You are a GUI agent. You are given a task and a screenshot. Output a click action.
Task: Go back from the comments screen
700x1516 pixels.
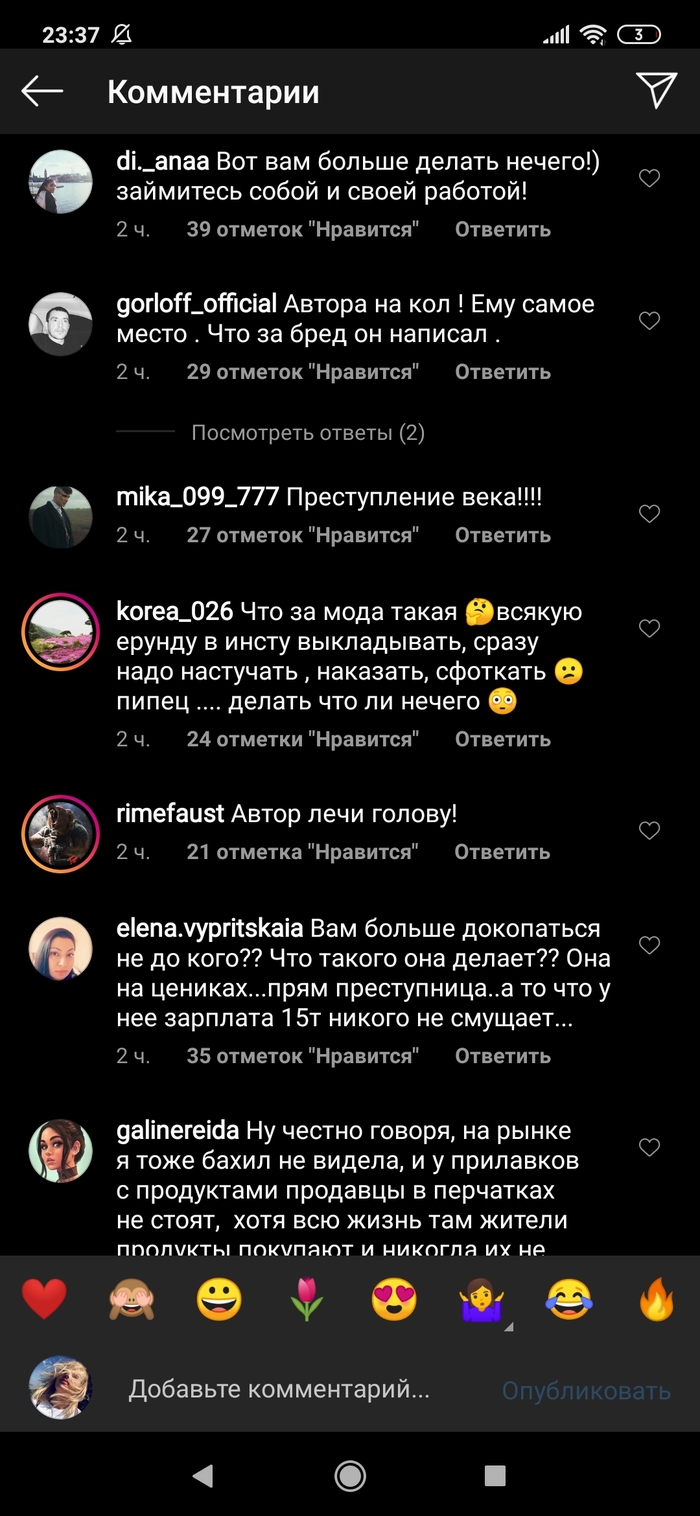pyautogui.click(x=42, y=91)
